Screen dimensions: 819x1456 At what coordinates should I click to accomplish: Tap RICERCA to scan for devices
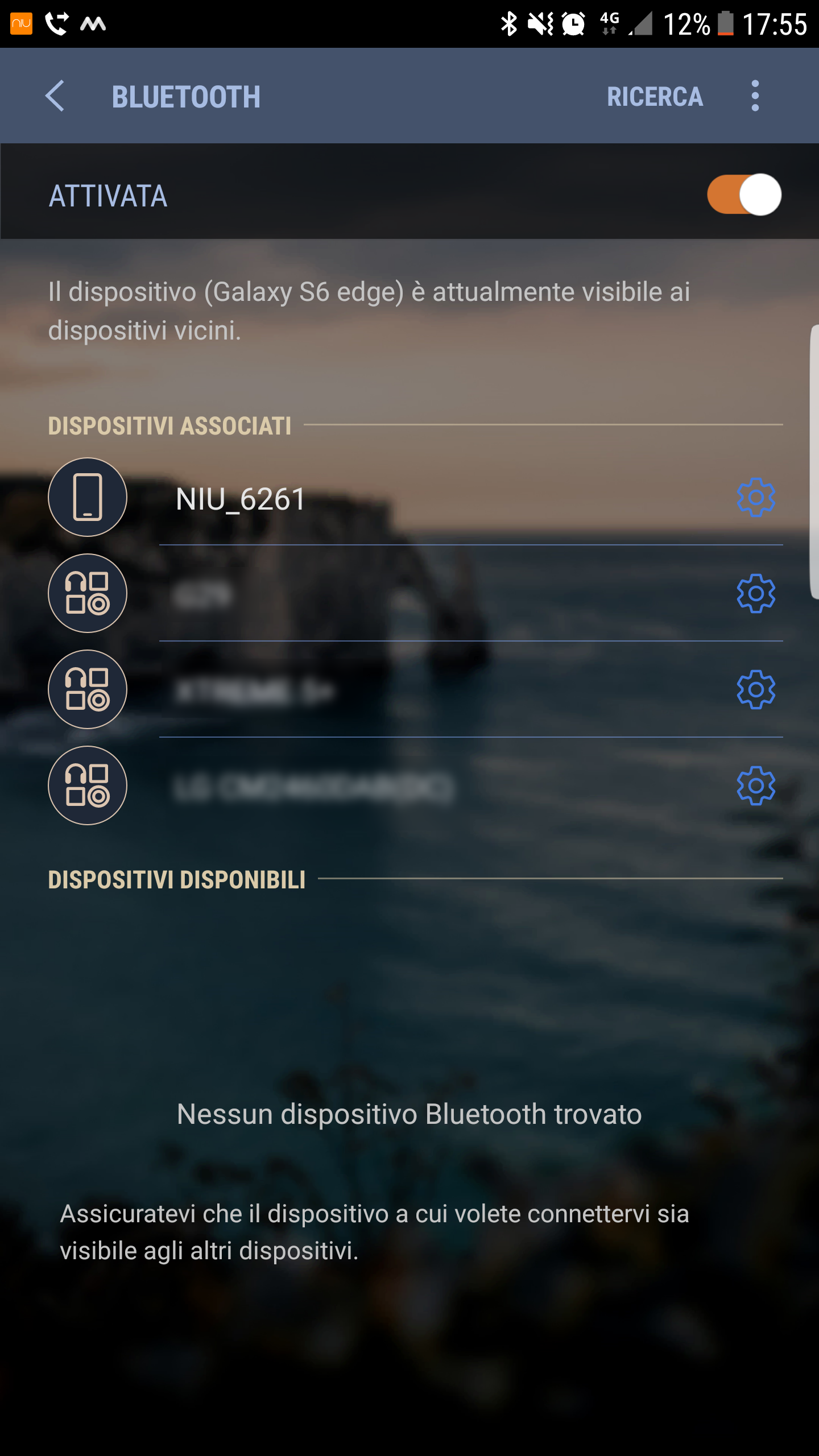point(655,97)
